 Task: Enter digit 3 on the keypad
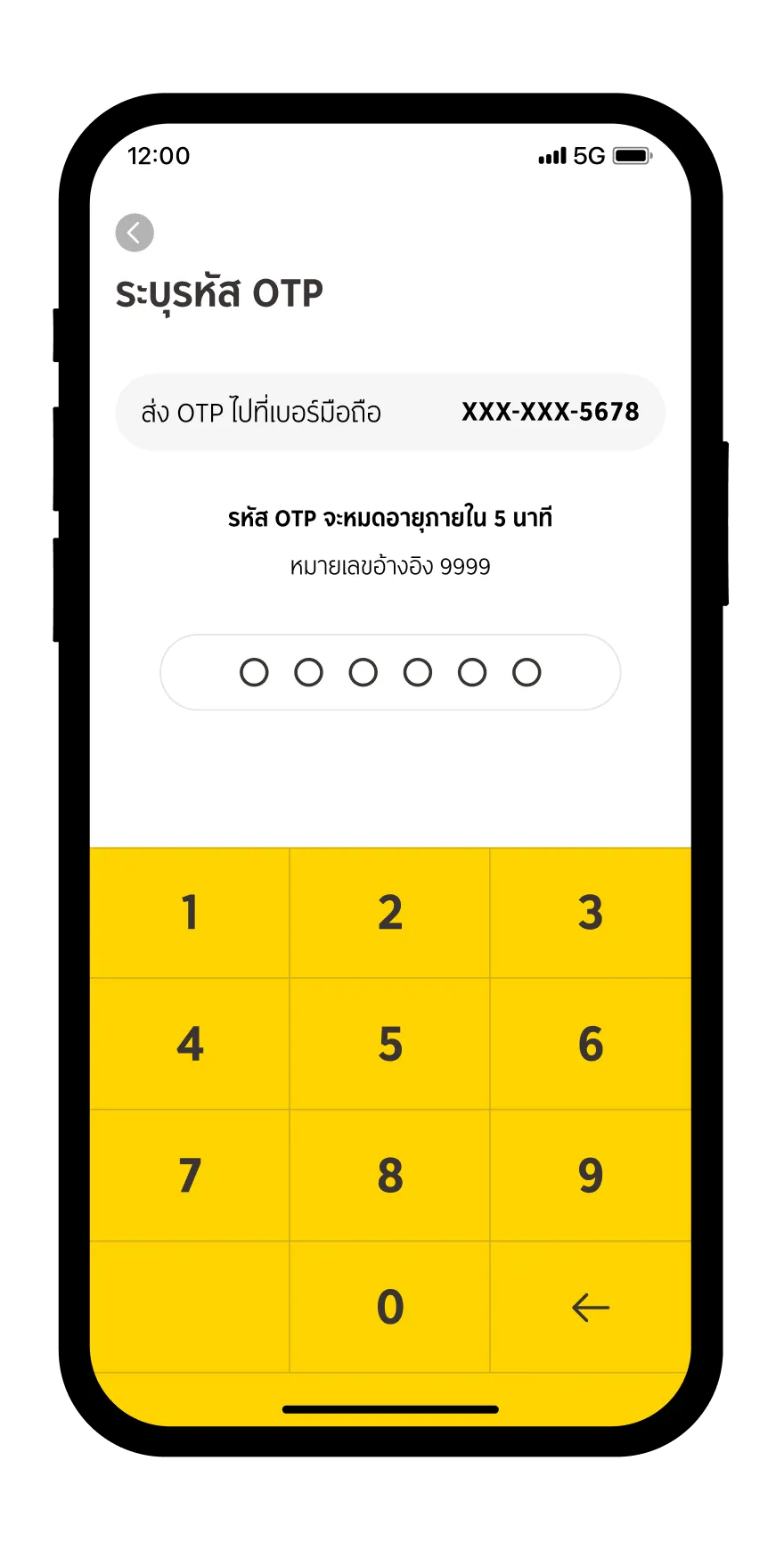click(x=591, y=913)
